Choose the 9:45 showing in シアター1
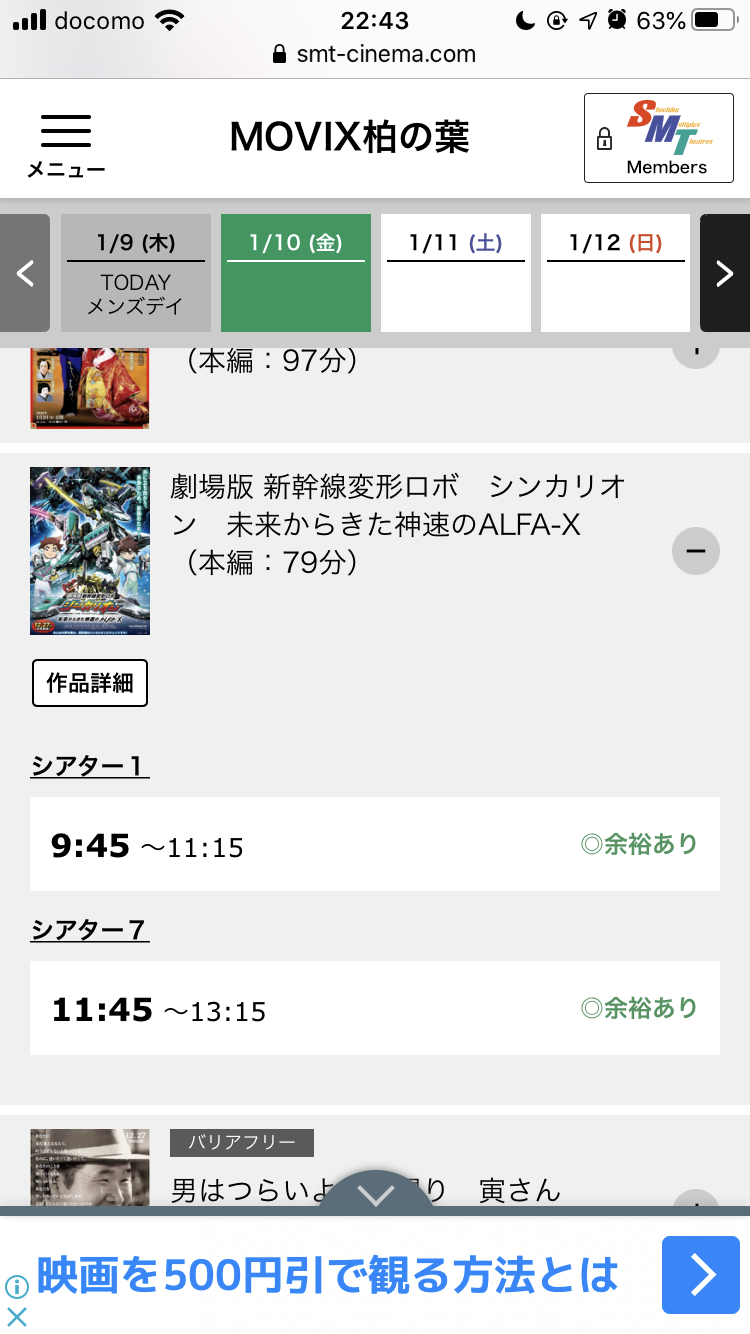This screenshot has height=1334, width=750. 375,844
